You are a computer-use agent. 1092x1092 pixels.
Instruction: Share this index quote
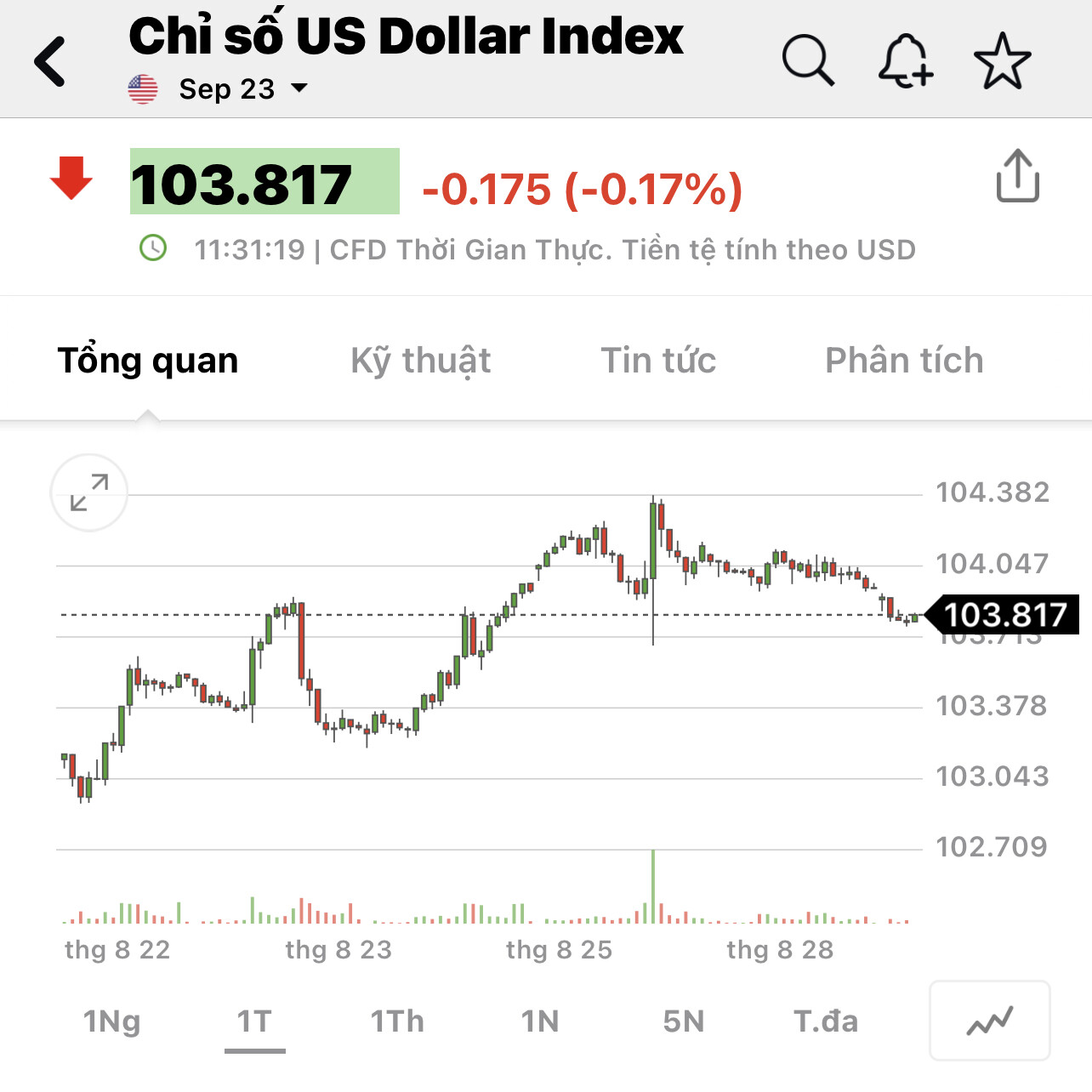click(1017, 177)
